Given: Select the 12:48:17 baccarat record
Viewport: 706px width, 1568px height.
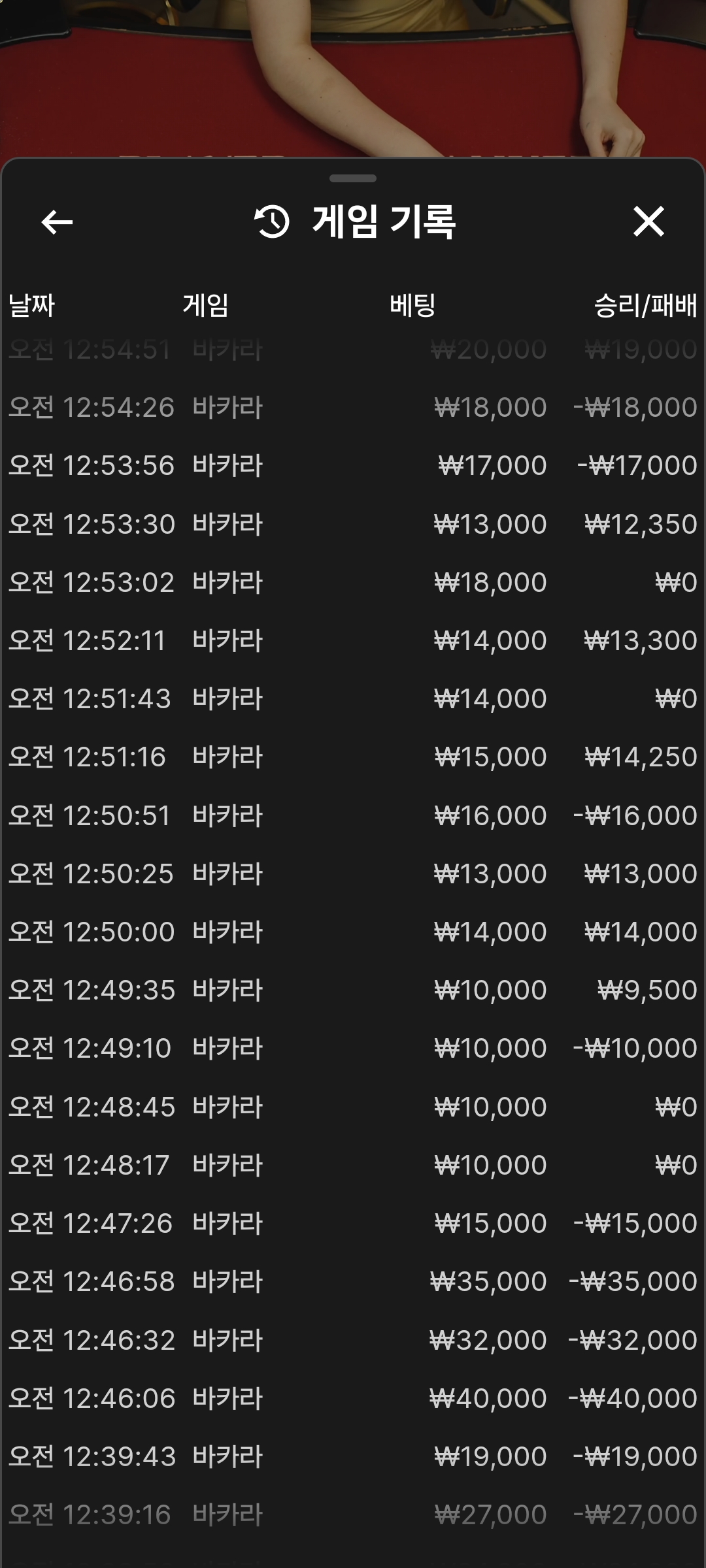Looking at the screenshot, I should tap(353, 1165).
